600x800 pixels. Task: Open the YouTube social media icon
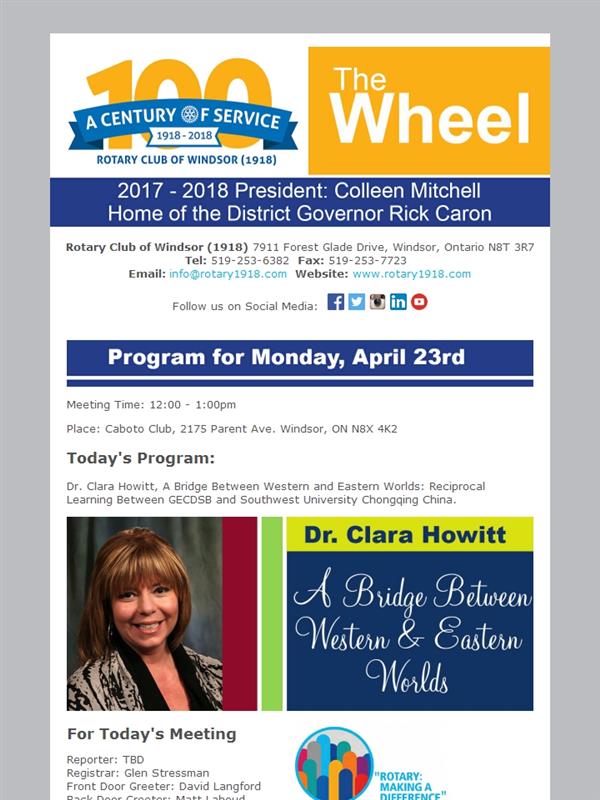pyautogui.click(x=419, y=302)
